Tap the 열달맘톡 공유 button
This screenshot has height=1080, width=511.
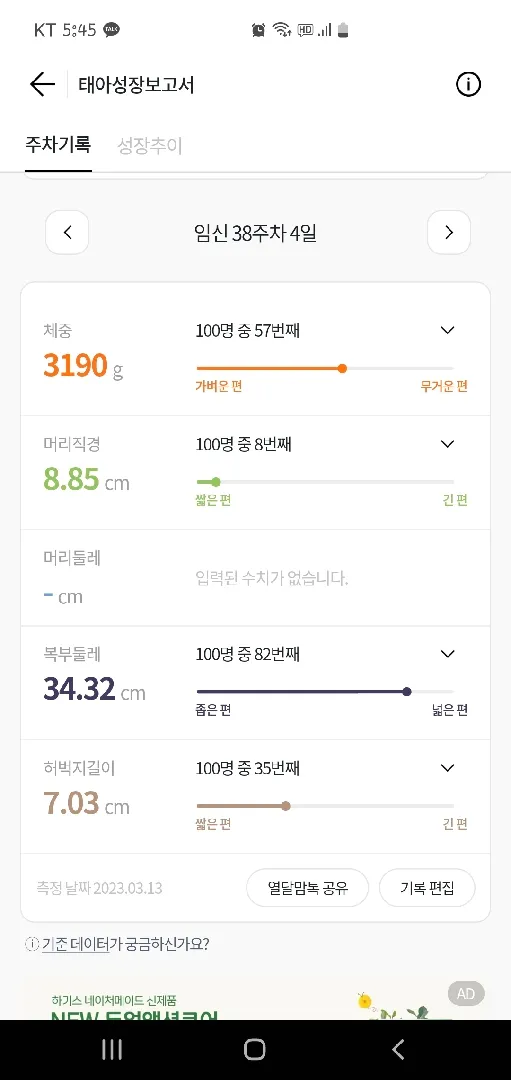308,888
